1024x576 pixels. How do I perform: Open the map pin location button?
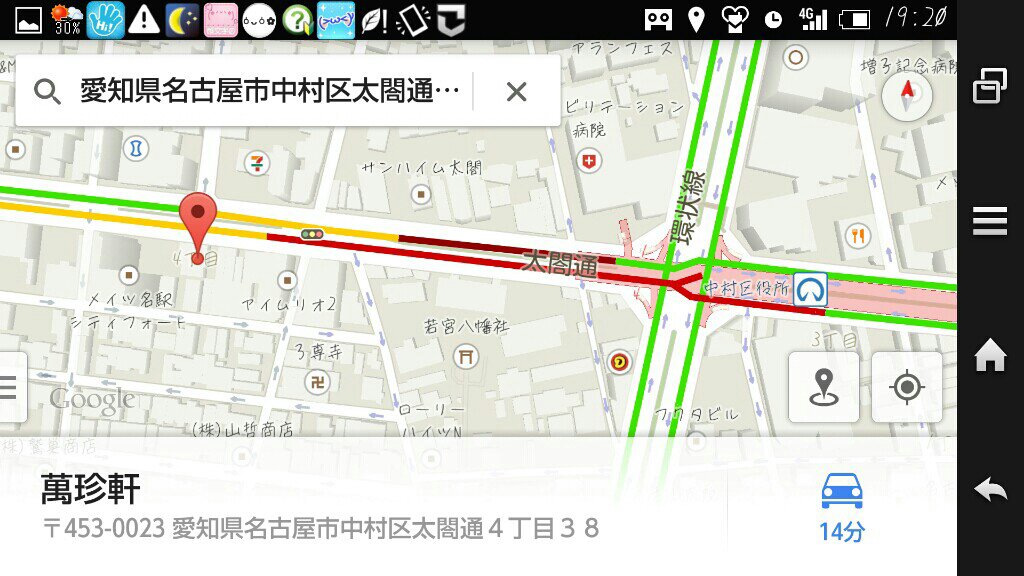click(823, 387)
